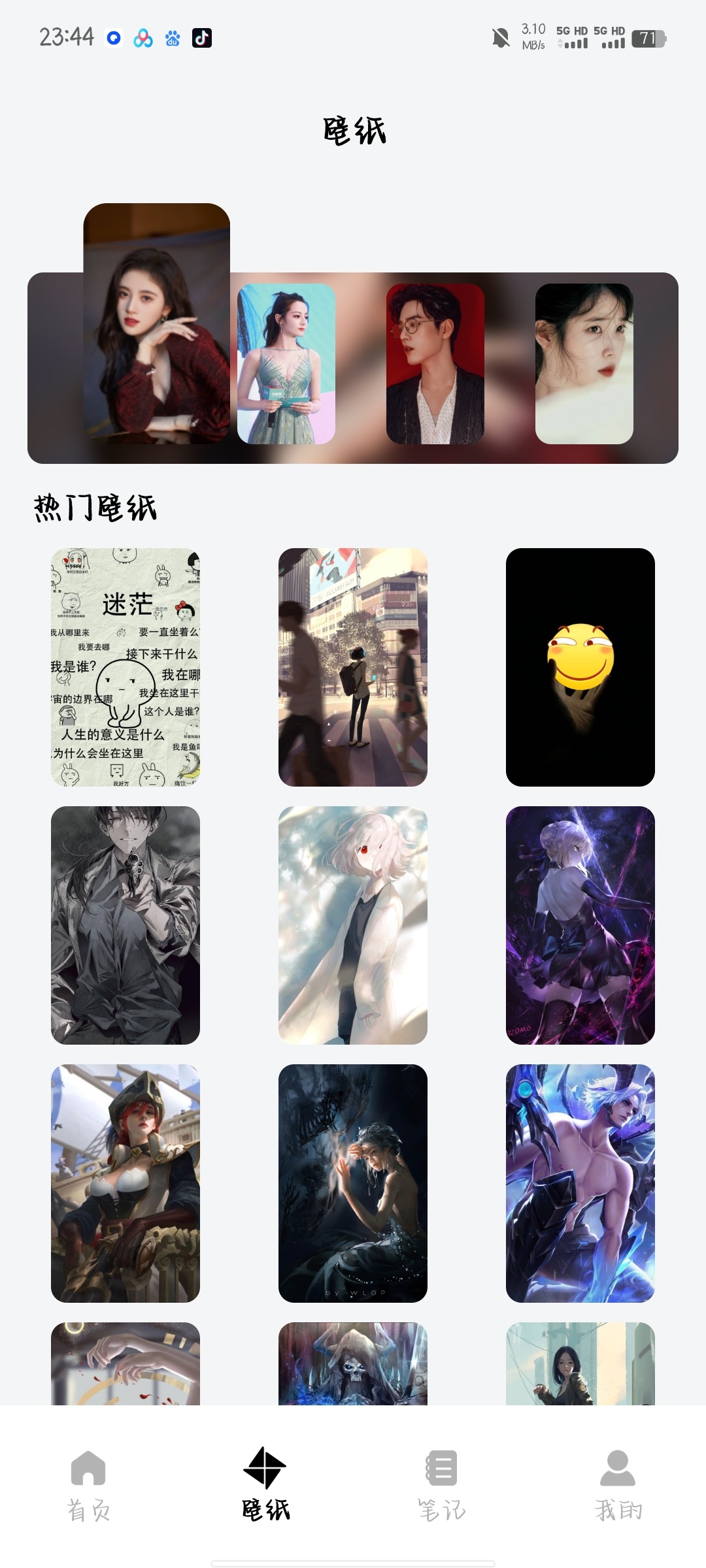
Task: Open the white-haired red-eyed girl wallpaper
Action: tap(353, 925)
